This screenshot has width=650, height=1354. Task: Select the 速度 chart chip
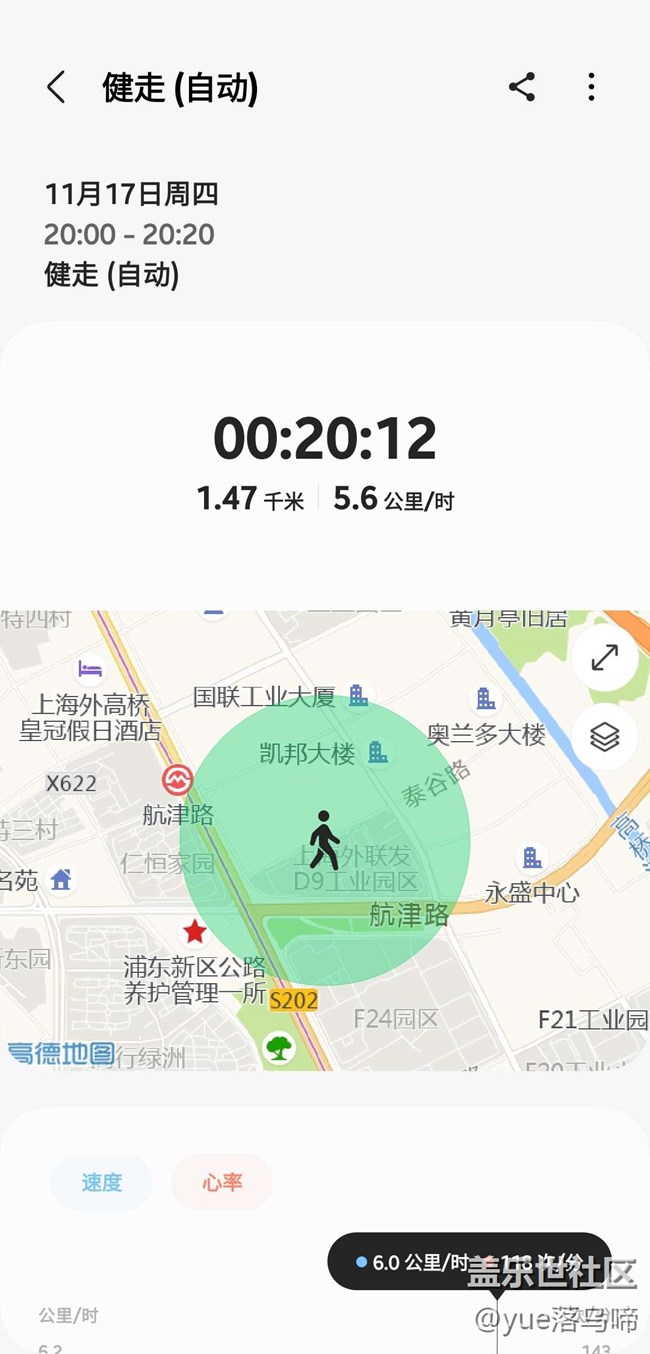102,1182
